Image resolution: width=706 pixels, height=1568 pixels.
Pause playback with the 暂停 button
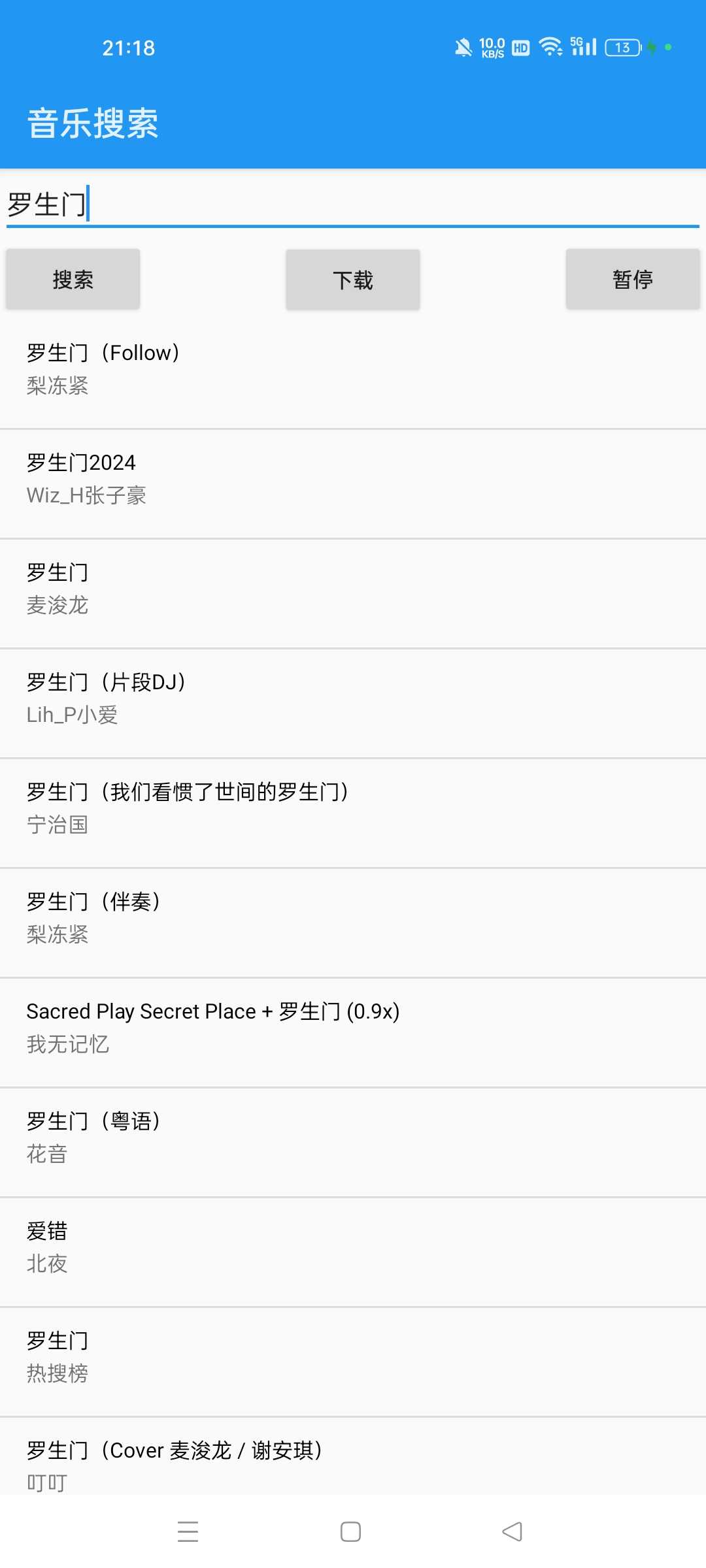[632, 279]
